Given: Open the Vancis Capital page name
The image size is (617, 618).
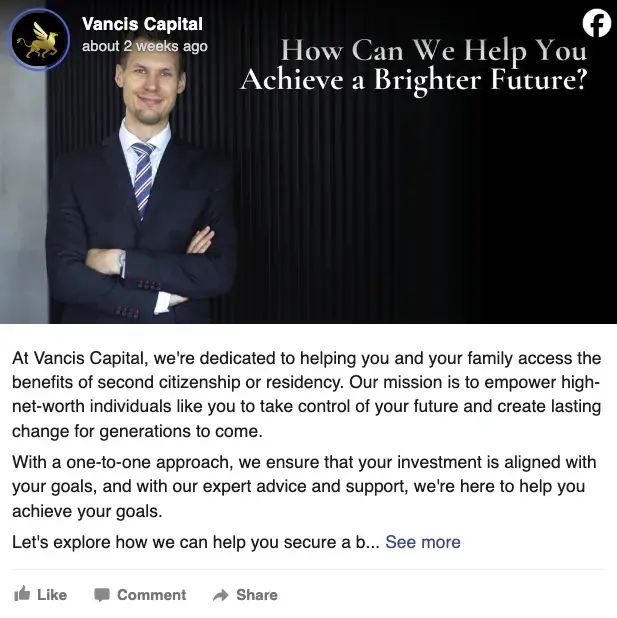Looking at the screenshot, I should (x=142, y=24).
